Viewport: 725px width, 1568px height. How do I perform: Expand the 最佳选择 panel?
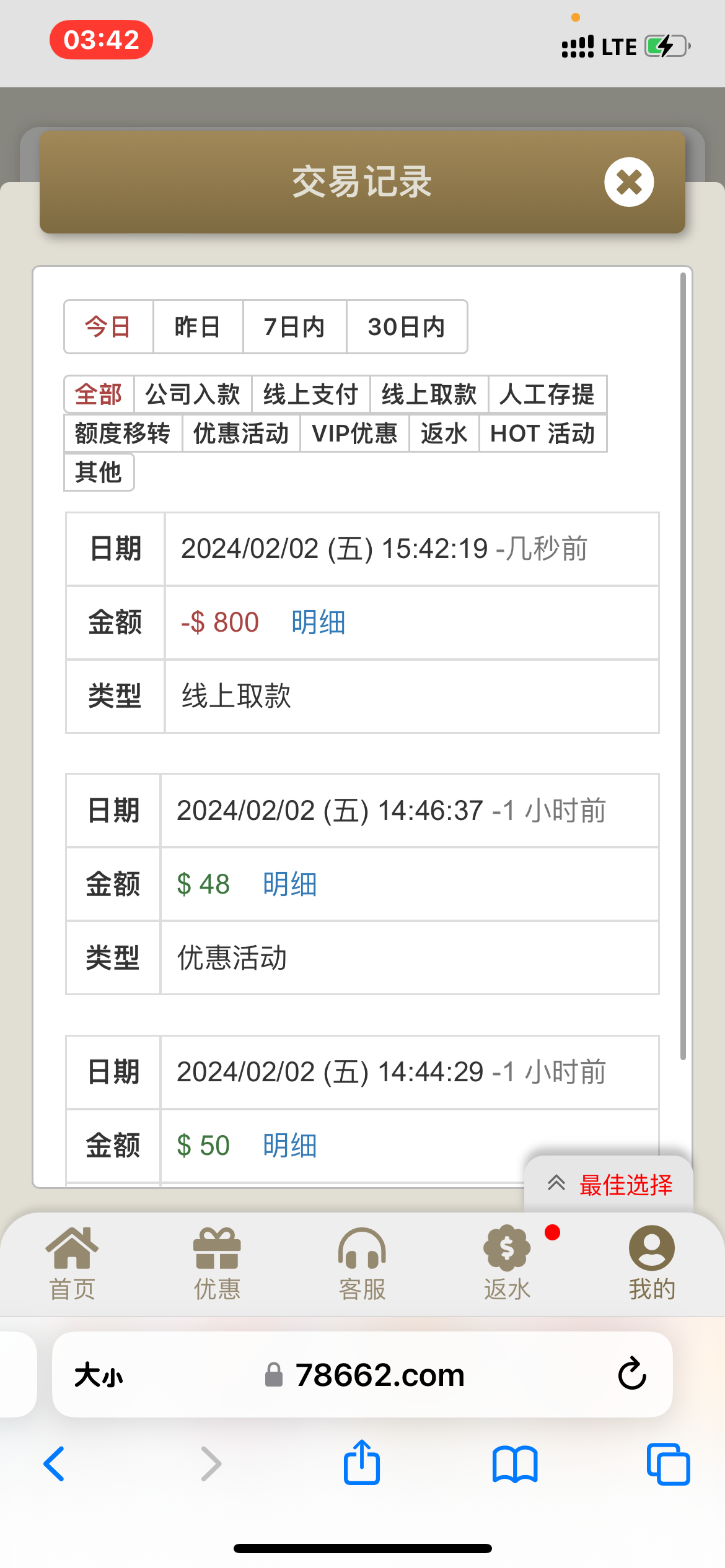tap(609, 1185)
